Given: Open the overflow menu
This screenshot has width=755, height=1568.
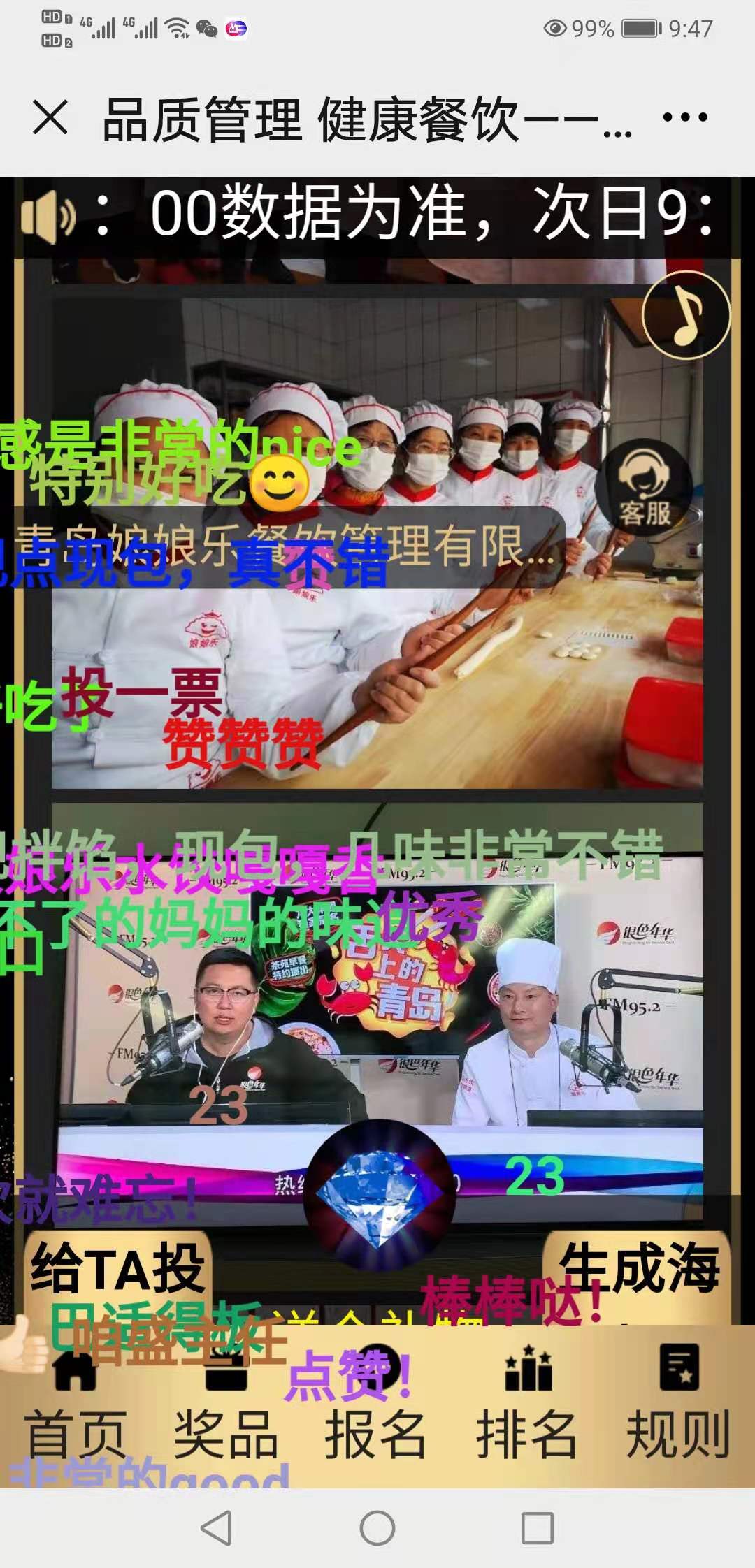Looking at the screenshot, I should (x=685, y=117).
